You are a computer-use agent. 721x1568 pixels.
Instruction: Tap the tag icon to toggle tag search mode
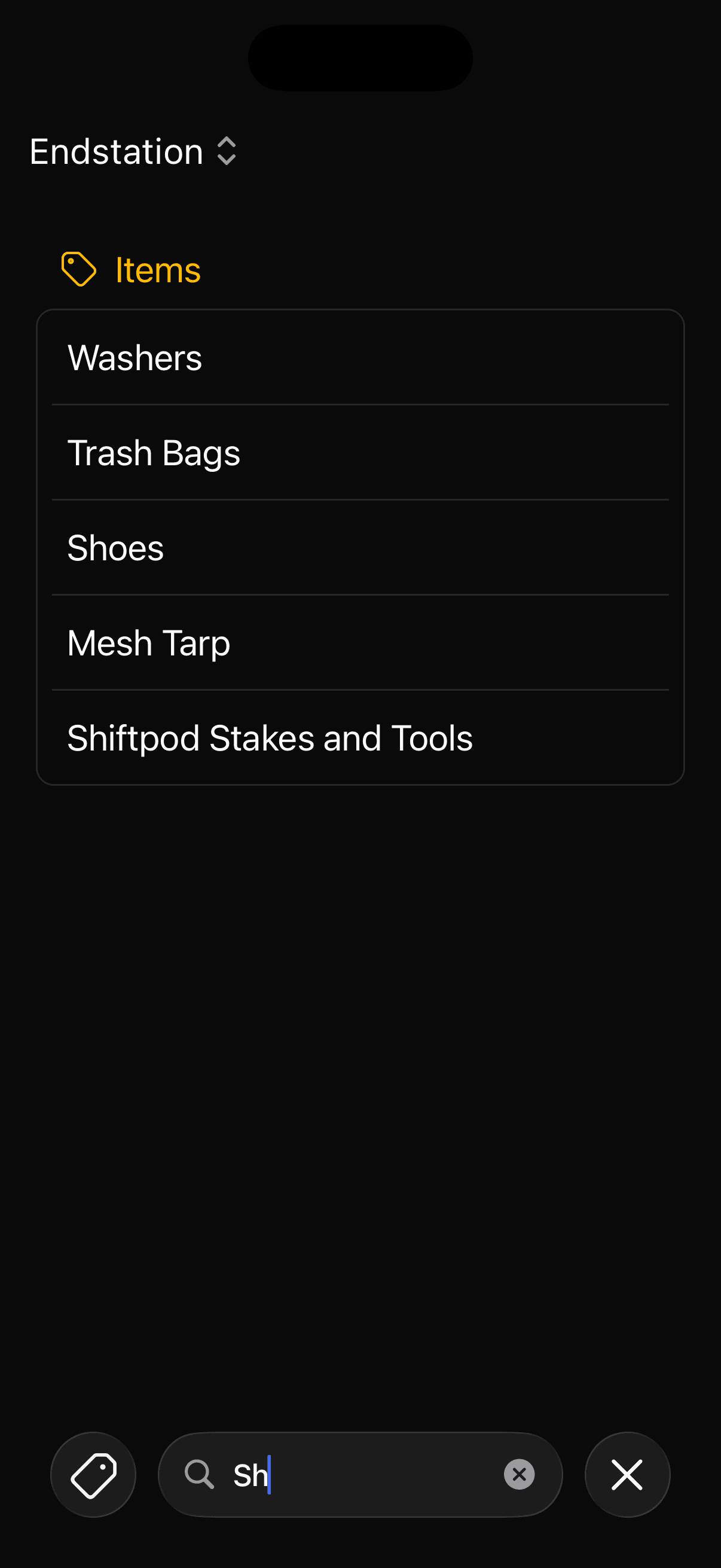[93, 1474]
